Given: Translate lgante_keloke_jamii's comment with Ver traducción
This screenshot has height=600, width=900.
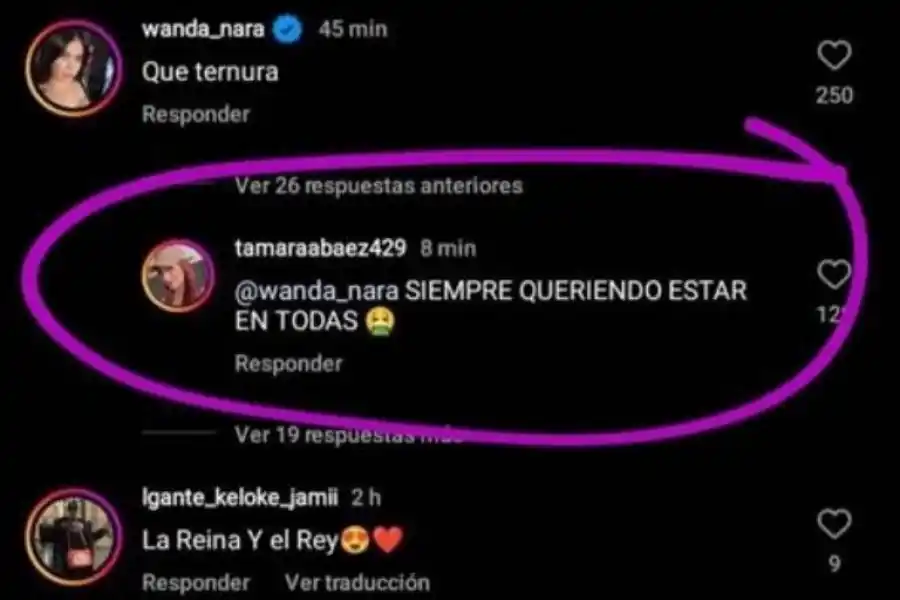Looking at the screenshot, I should coord(357,581).
